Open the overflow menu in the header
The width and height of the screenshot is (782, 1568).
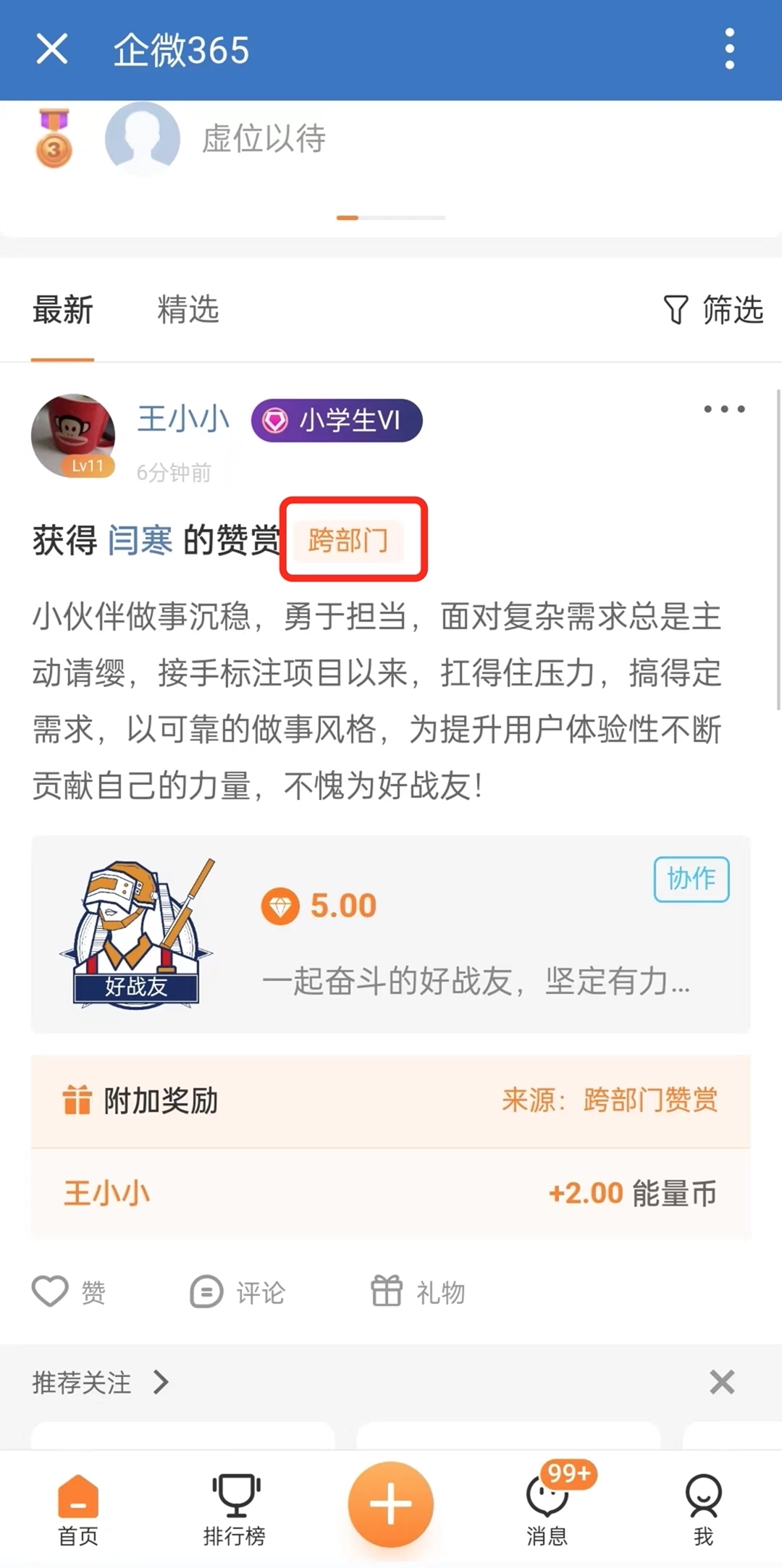tap(729, 49)
